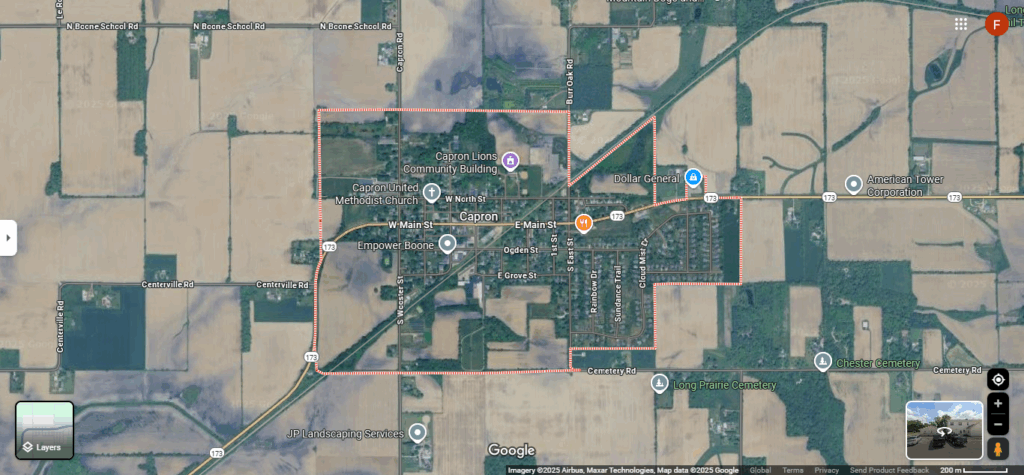Select the Street View pegman

(997, 448)
